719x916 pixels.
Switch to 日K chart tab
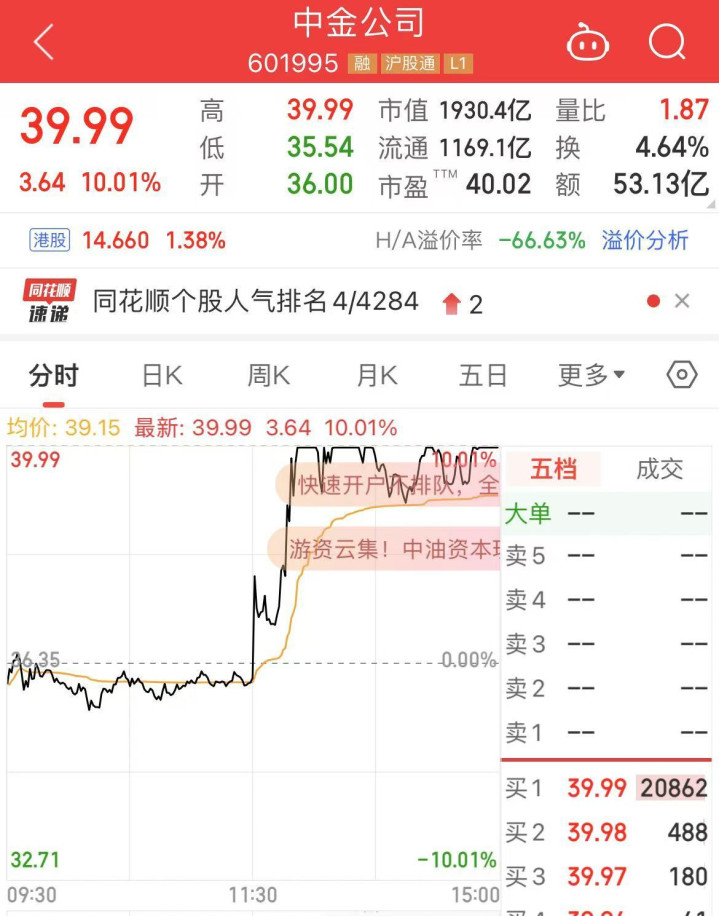(162, 376)
